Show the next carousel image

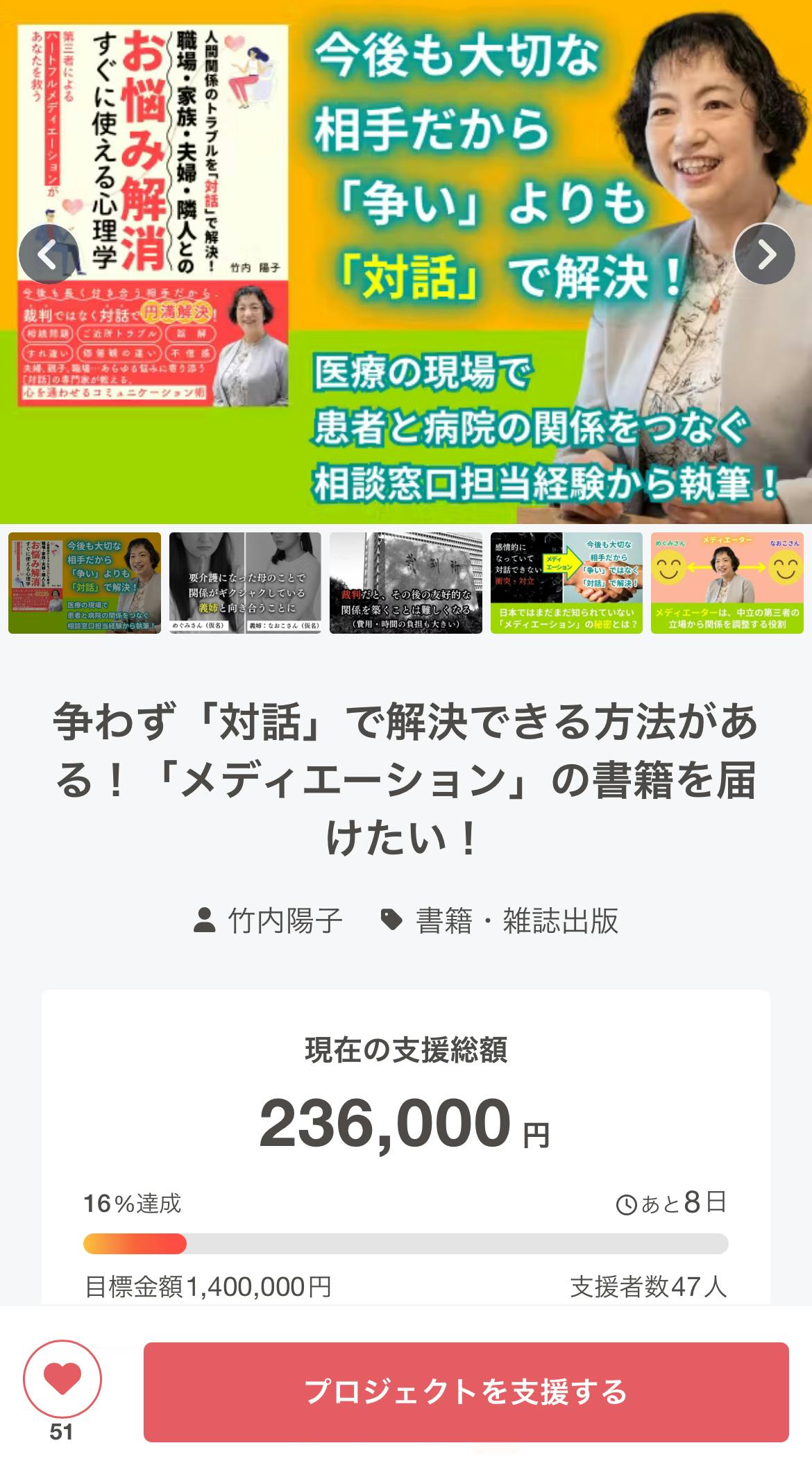pyautogui.click(x=765, y=254)
